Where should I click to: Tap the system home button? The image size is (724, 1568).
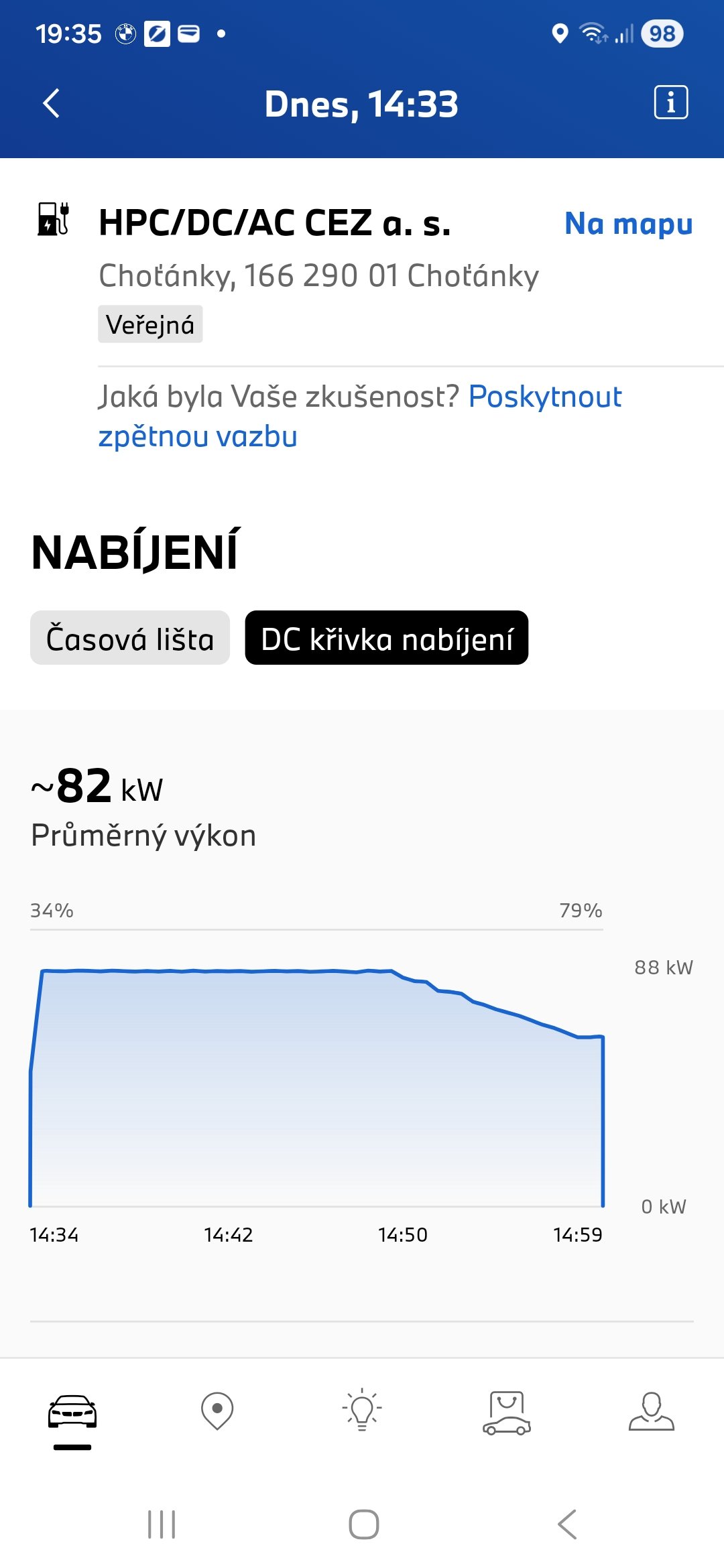[363, 1524]
